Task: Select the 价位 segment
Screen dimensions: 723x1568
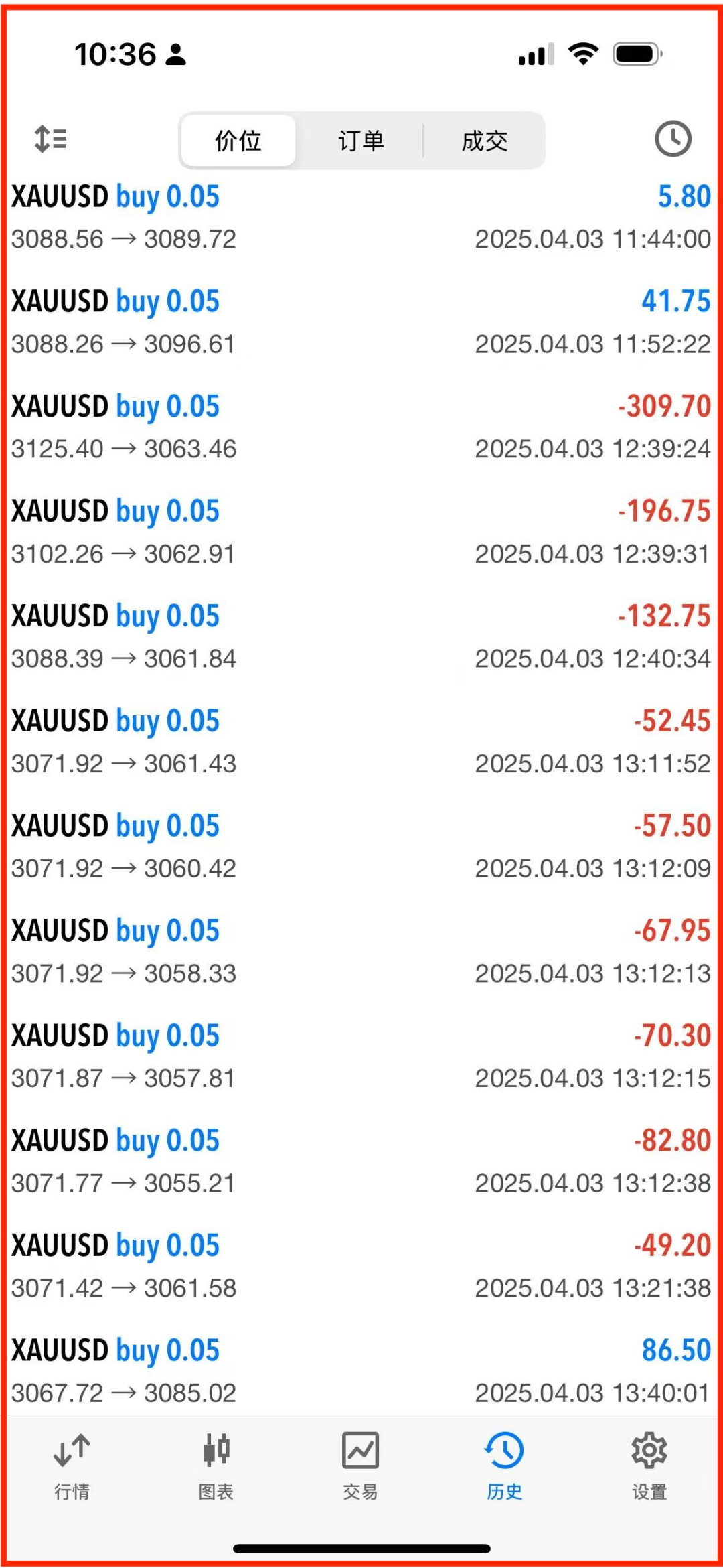Action: click(238, 141)
